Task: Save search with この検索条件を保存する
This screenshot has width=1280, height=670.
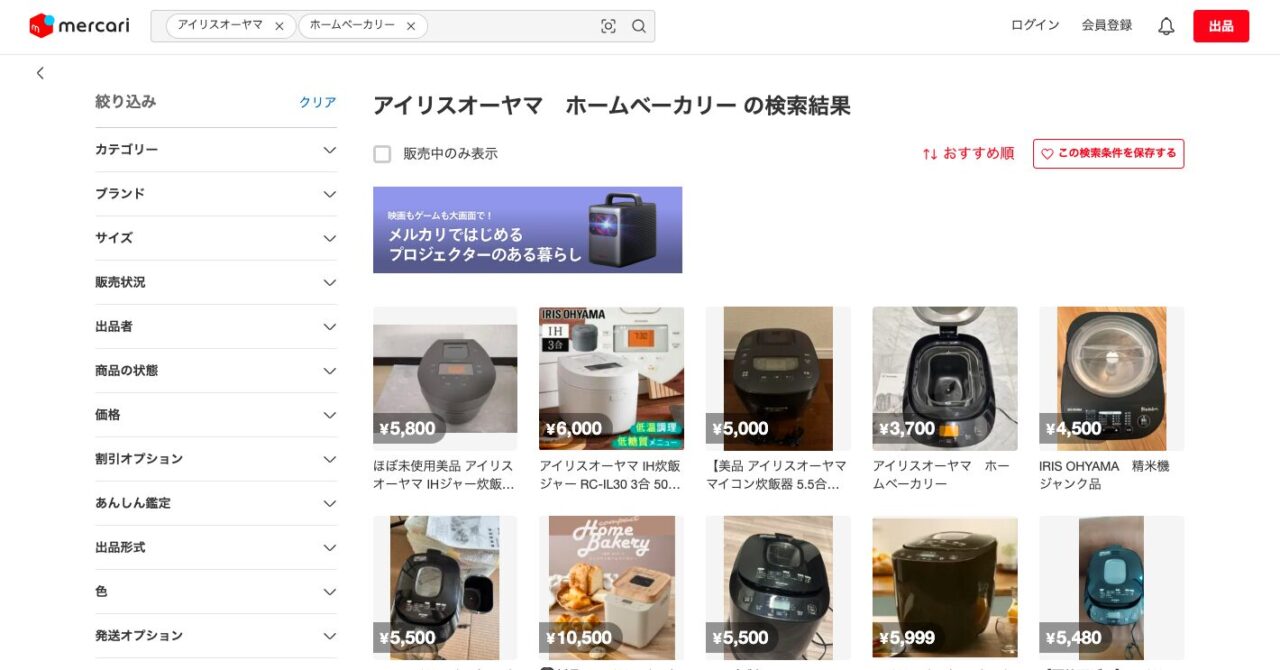Action: pyautogui.click(x=1108, y=154)
